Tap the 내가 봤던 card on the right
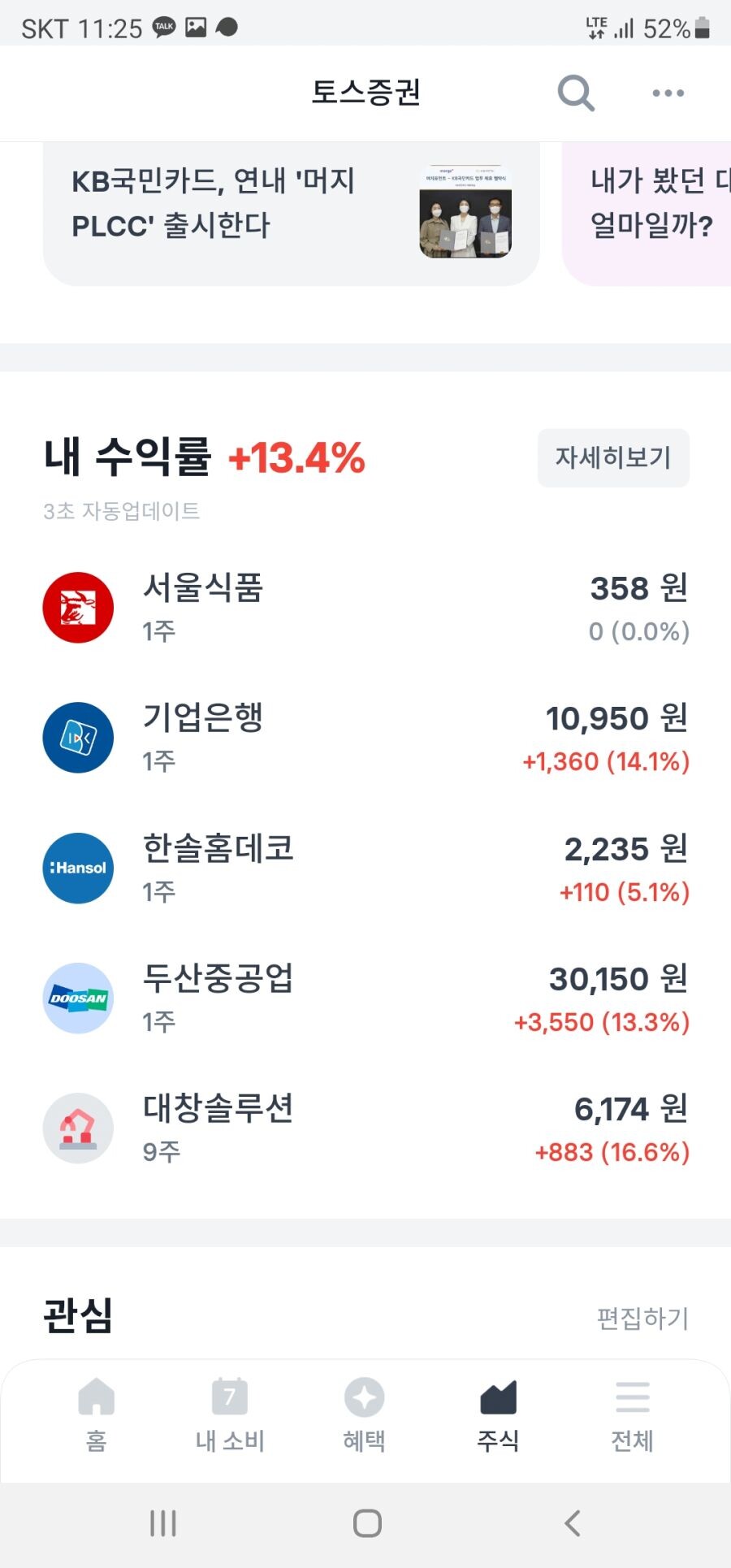Screen dimensions: 731x1568 coord(650,207)
